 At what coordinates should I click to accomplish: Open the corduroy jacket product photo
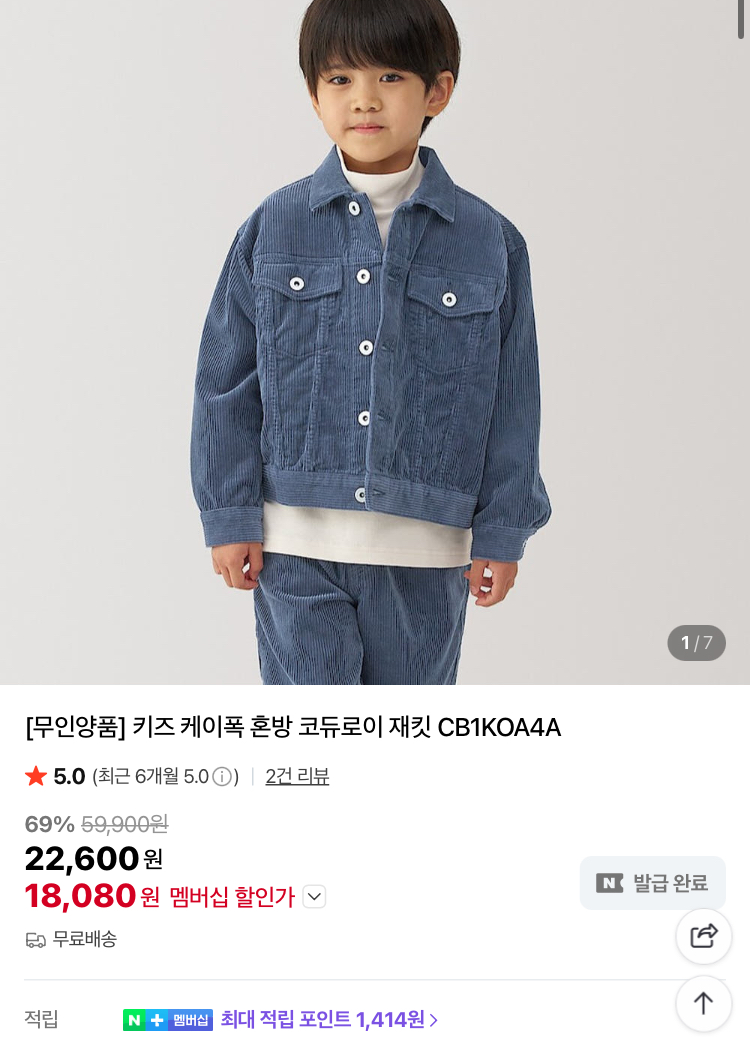coord(375,340)
